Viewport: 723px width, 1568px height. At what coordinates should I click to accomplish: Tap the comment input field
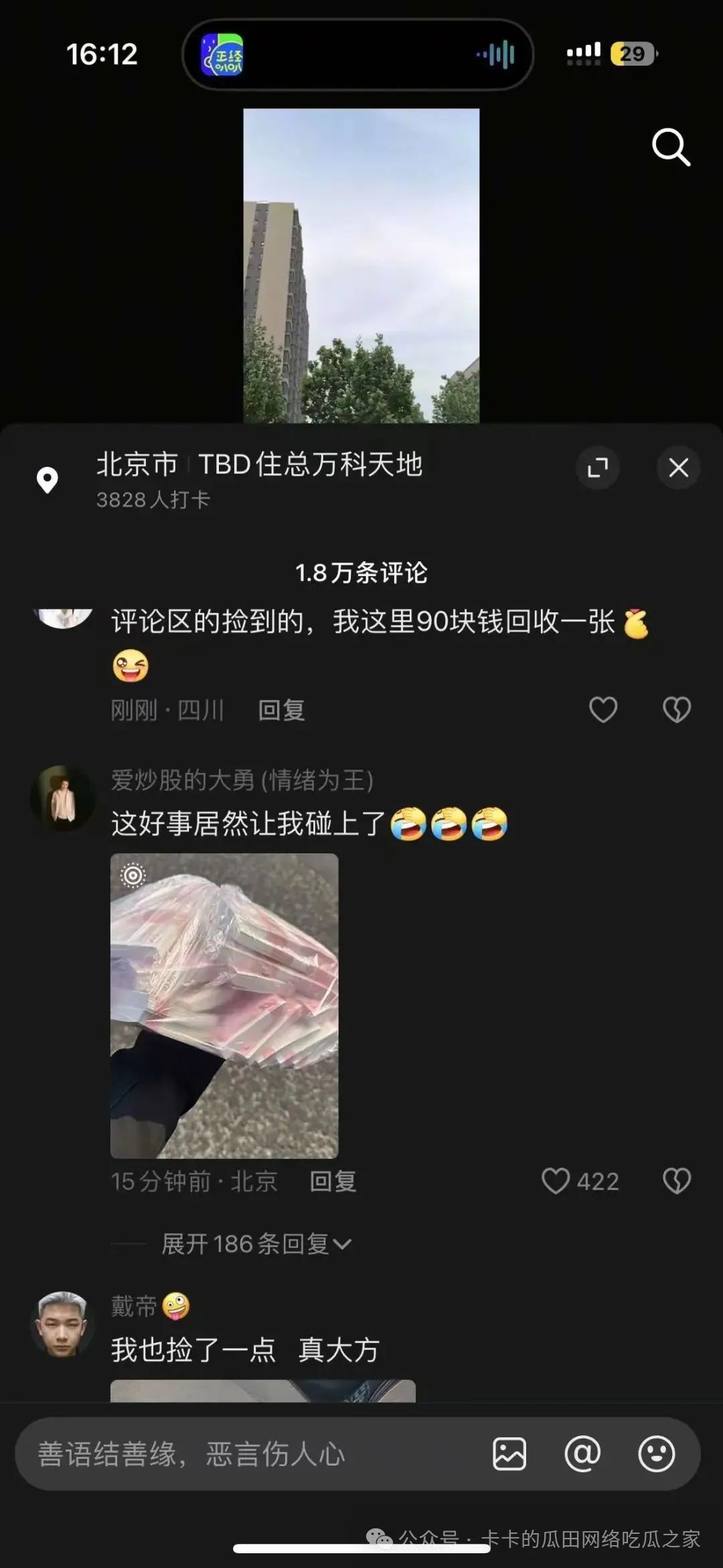coord(248,1454)
